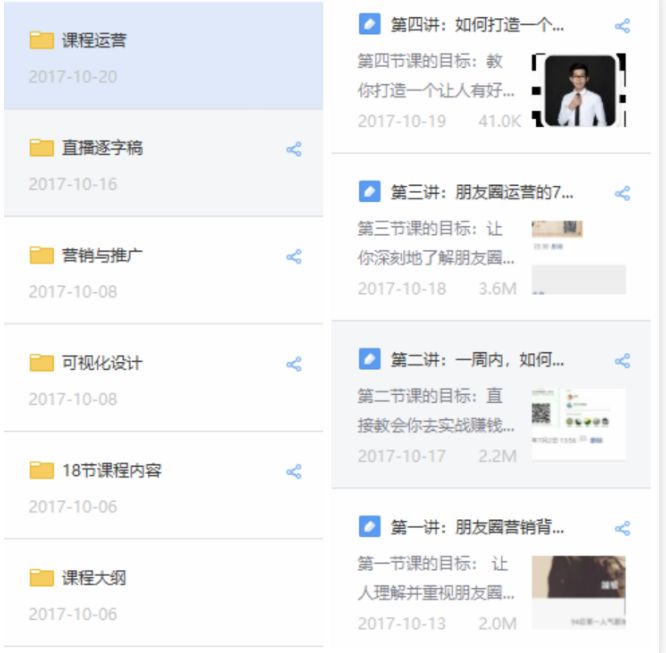Share the 直播逐字稿 folder
The width and height of the screenshot is (666, 653).
tap(294, 149)
